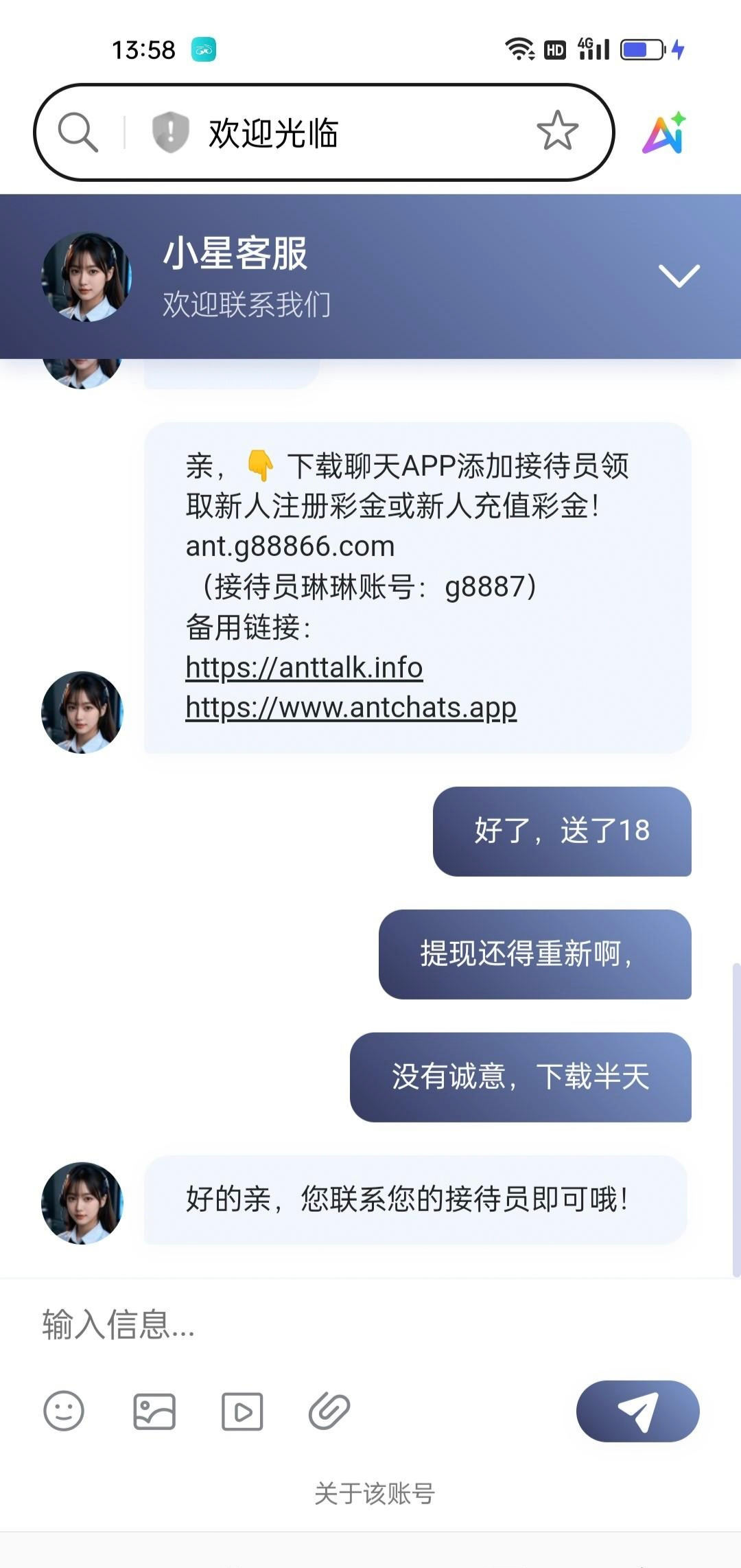Tap the search magnifier in address bar
The width and height of the screenshot is (741, 1568).
click(78, 132)
